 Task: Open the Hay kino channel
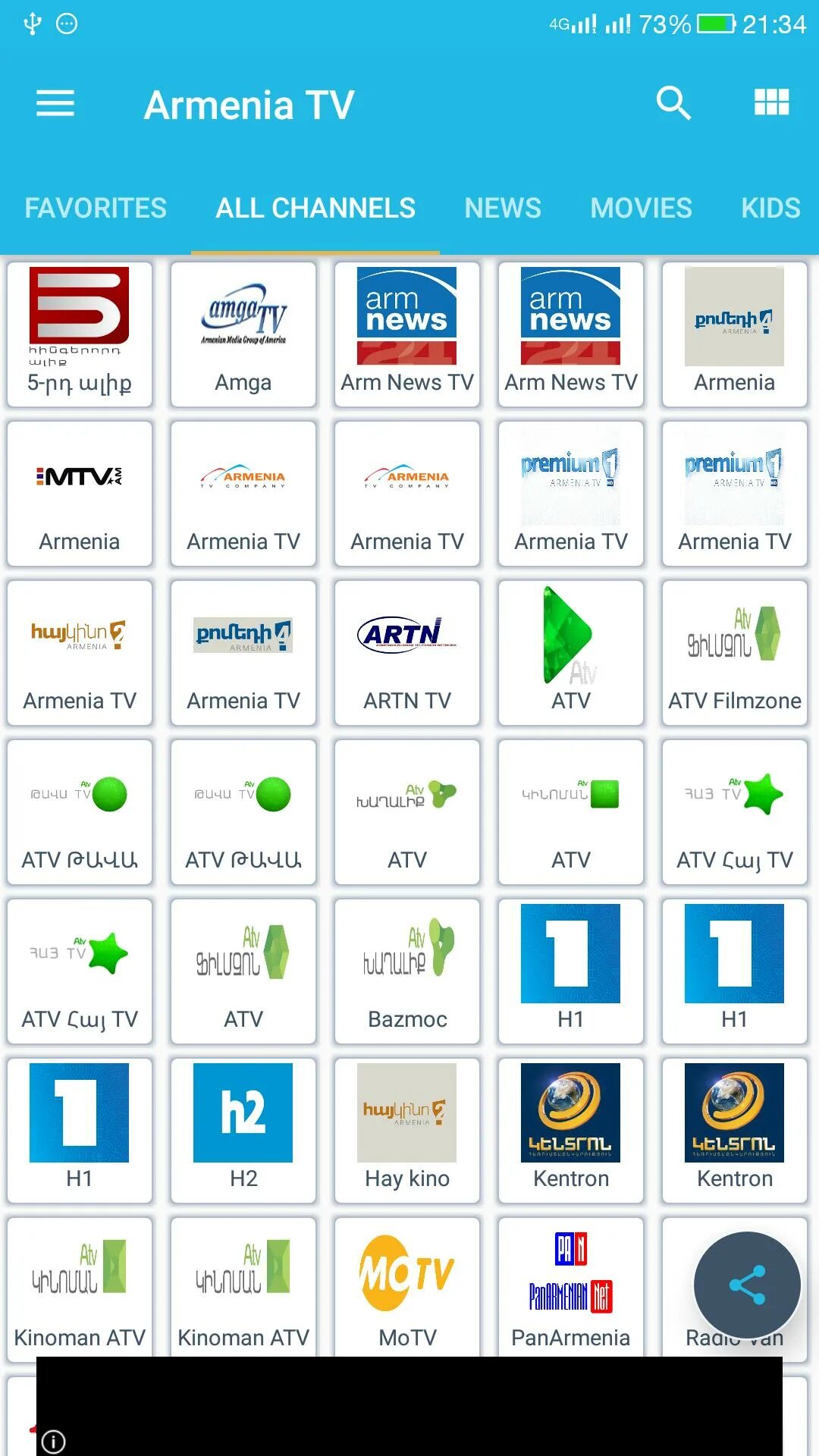[407, 1131]
